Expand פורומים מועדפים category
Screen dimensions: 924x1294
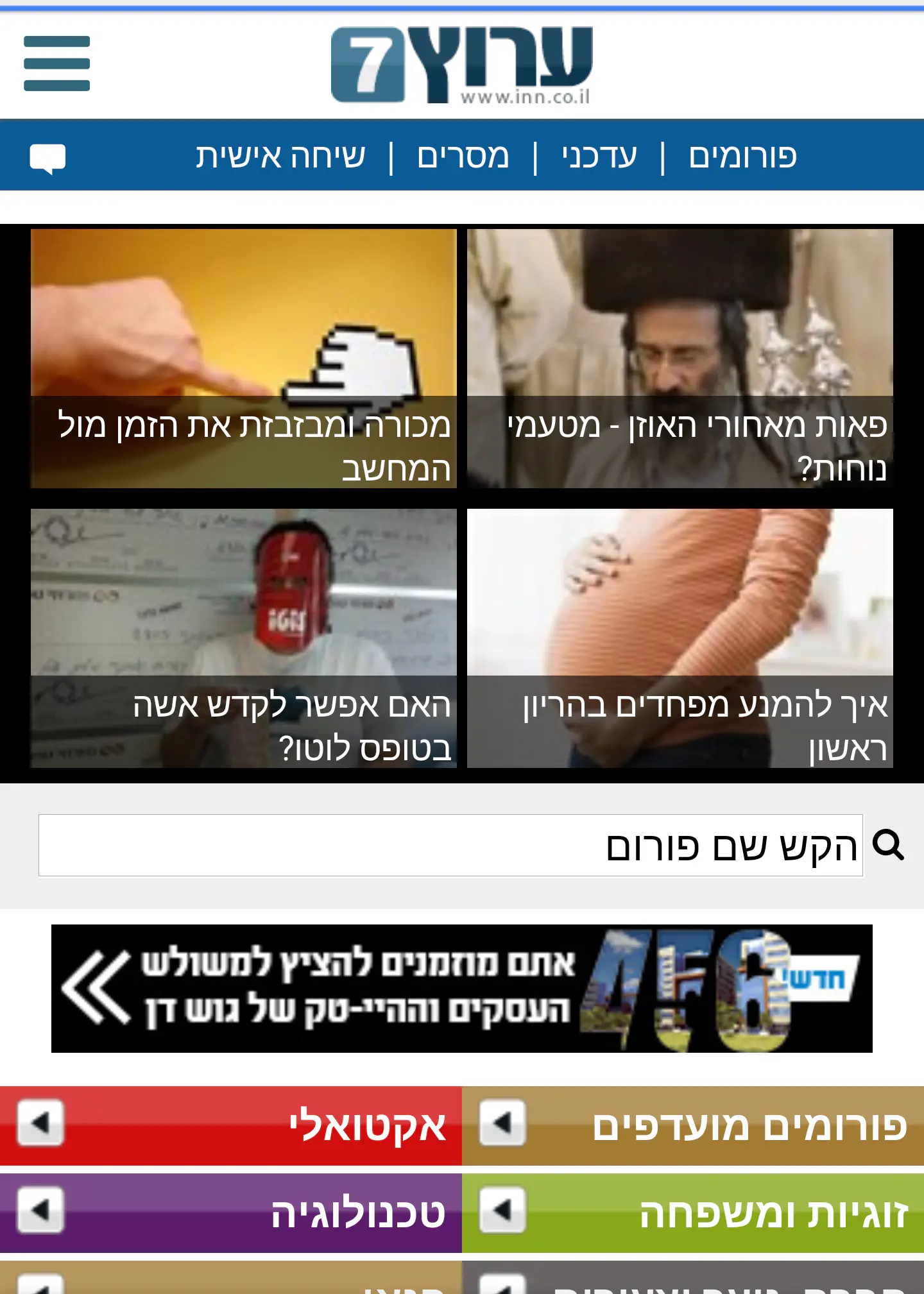pyautogui.click(x=502, y=1123)
